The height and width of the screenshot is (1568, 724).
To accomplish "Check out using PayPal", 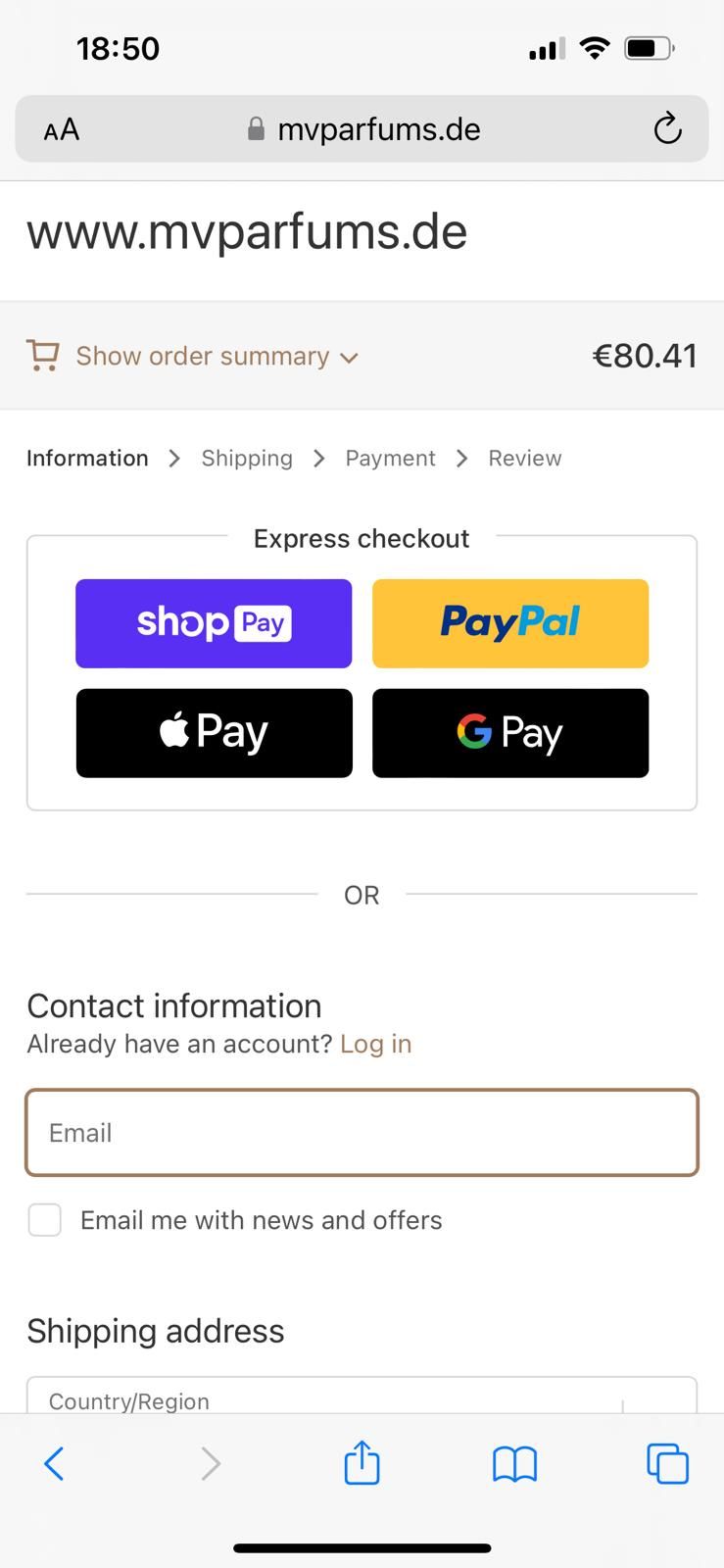I will tap(509, 623).
